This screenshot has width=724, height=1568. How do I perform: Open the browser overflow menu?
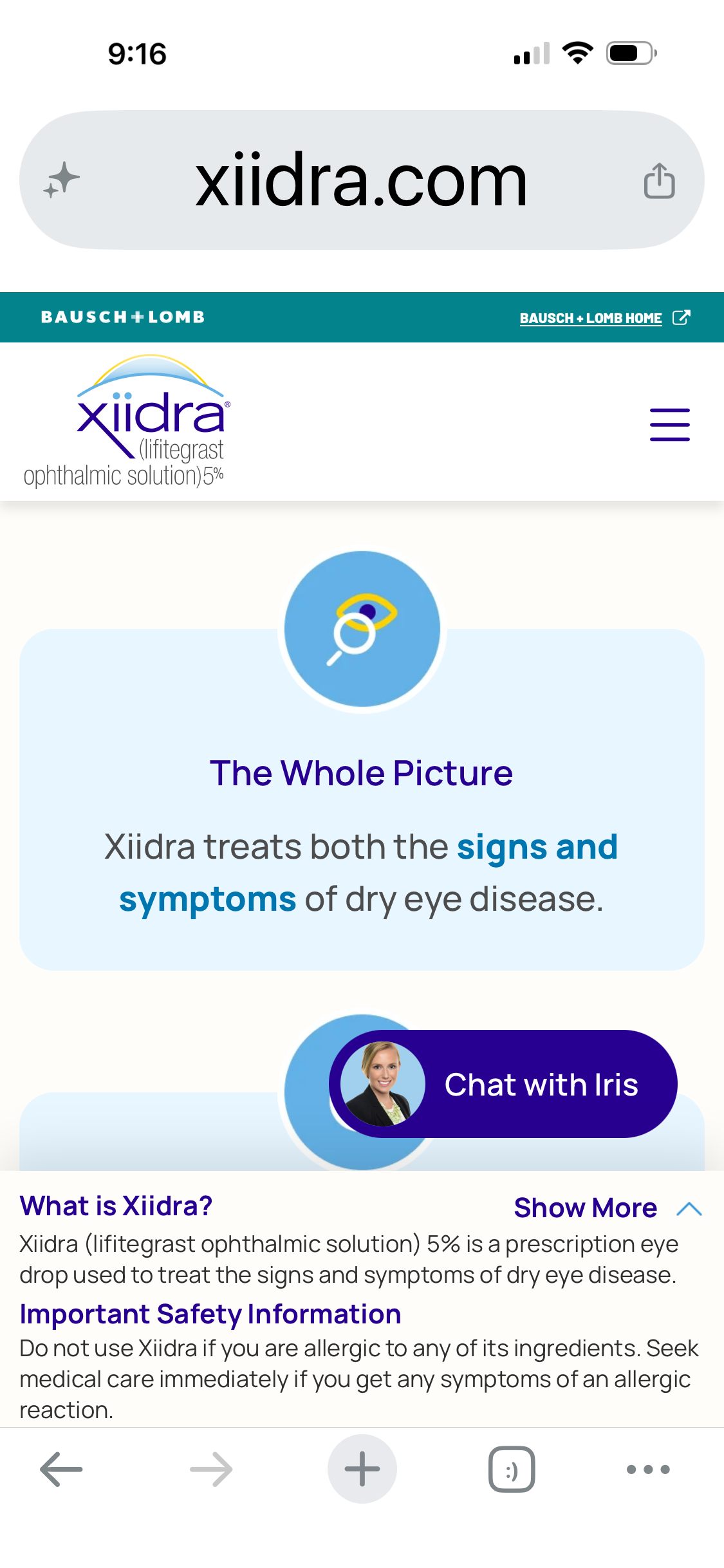648,1470
